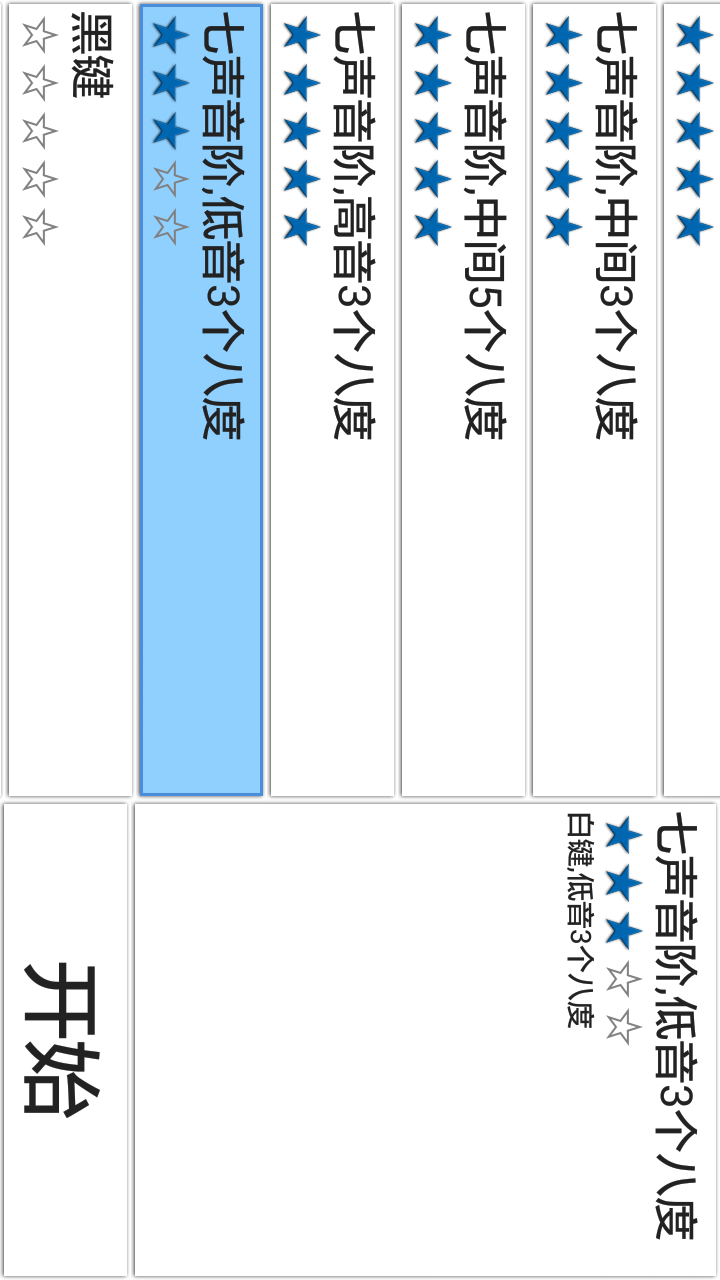Open the selected 七声音阶,低音3个八度 row
720x1280 pixels.
[201, 400]
